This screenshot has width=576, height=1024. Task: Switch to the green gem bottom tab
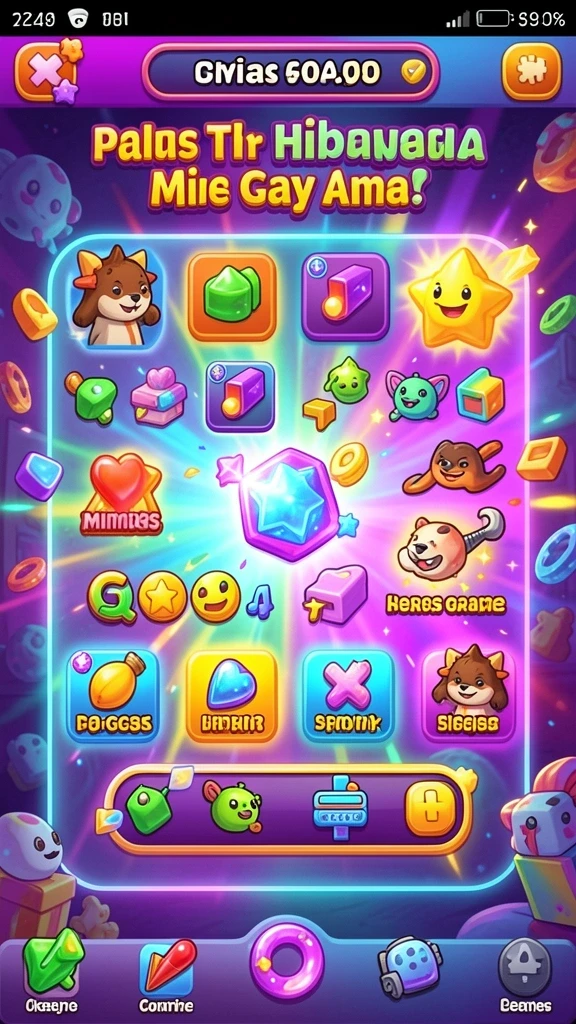click(50, 969)
